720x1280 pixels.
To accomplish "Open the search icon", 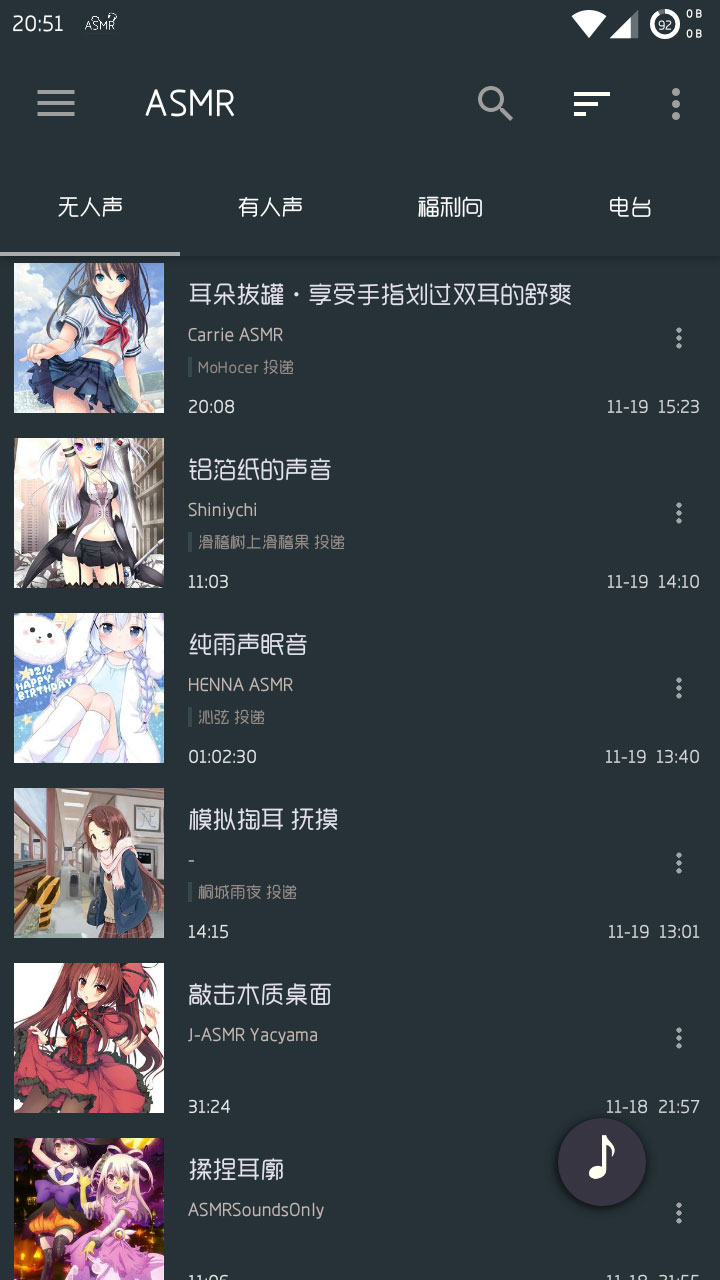I will pyautogui.click(x=495, y=103).
